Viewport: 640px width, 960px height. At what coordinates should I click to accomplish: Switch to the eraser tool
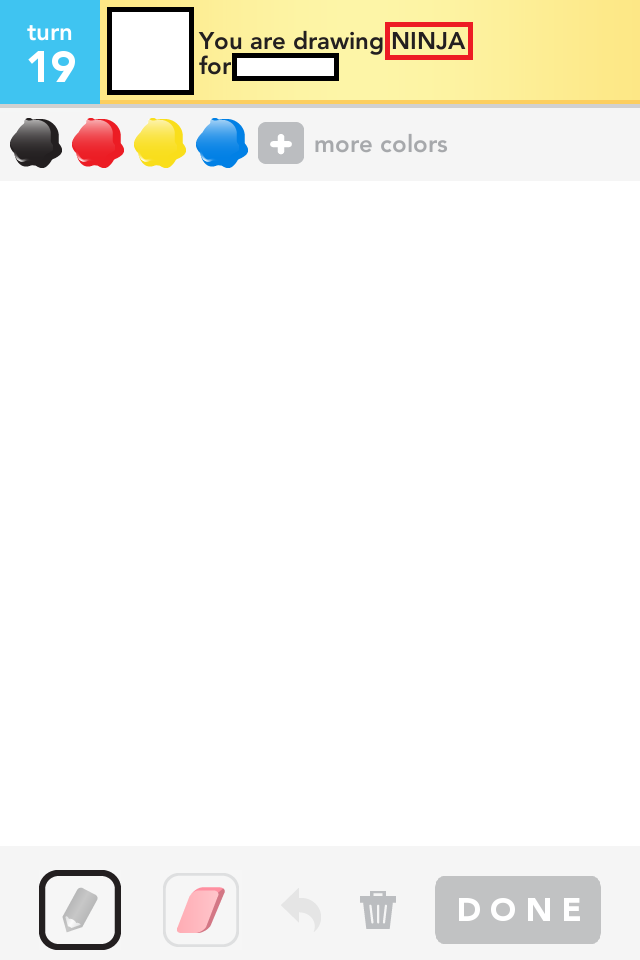(201, 909)
